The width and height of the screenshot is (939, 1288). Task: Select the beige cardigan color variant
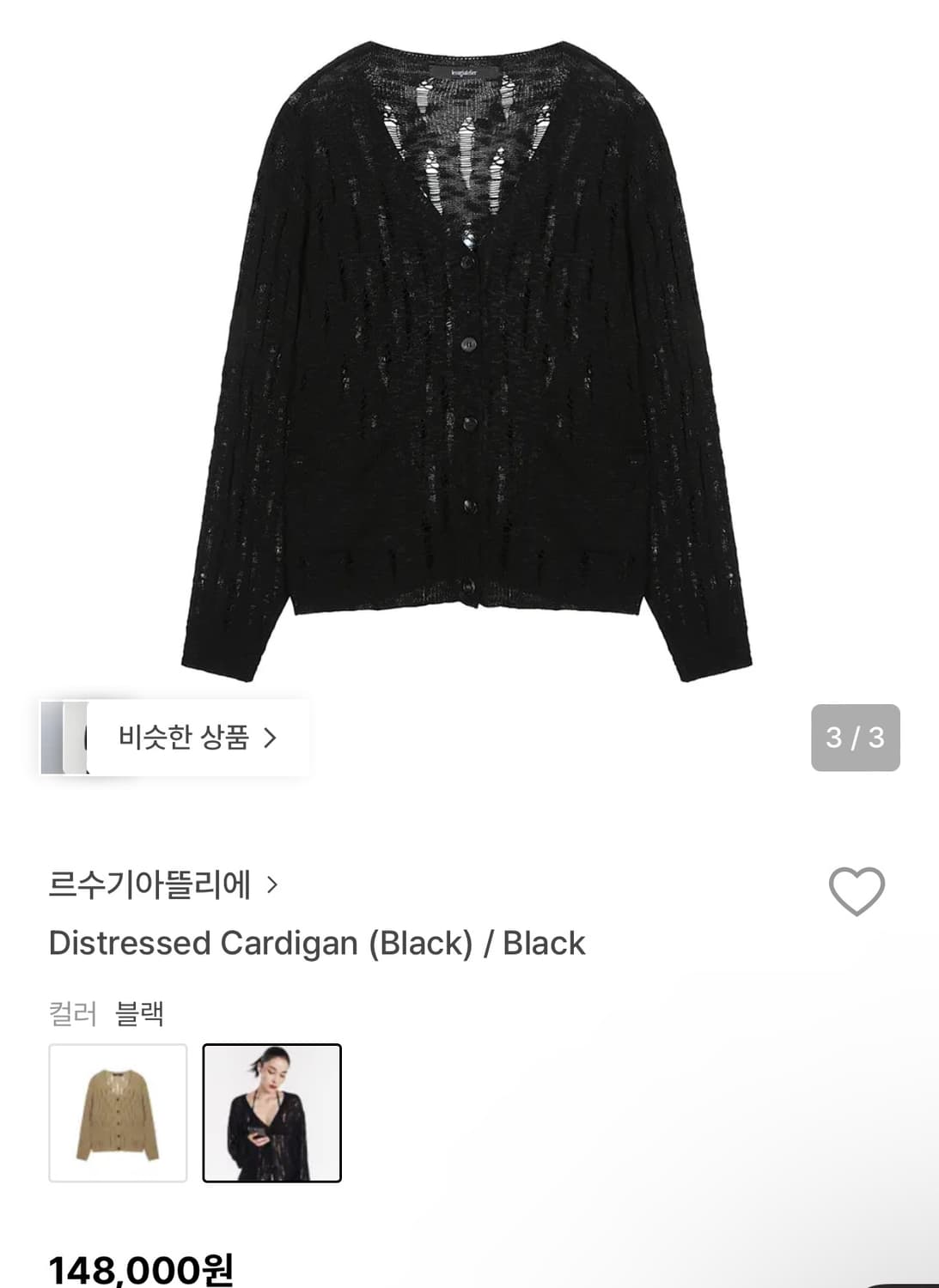[119, 1114]
